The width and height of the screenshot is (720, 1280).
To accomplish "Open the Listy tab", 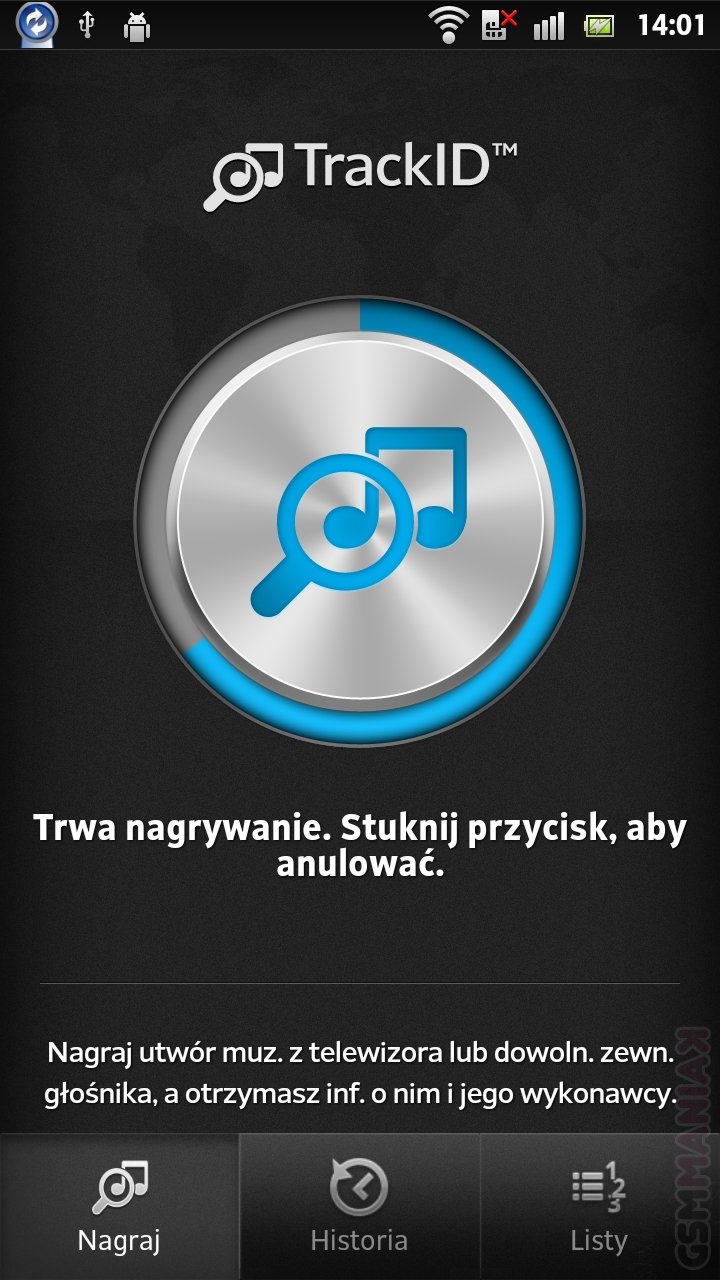I will point(599,1207).
